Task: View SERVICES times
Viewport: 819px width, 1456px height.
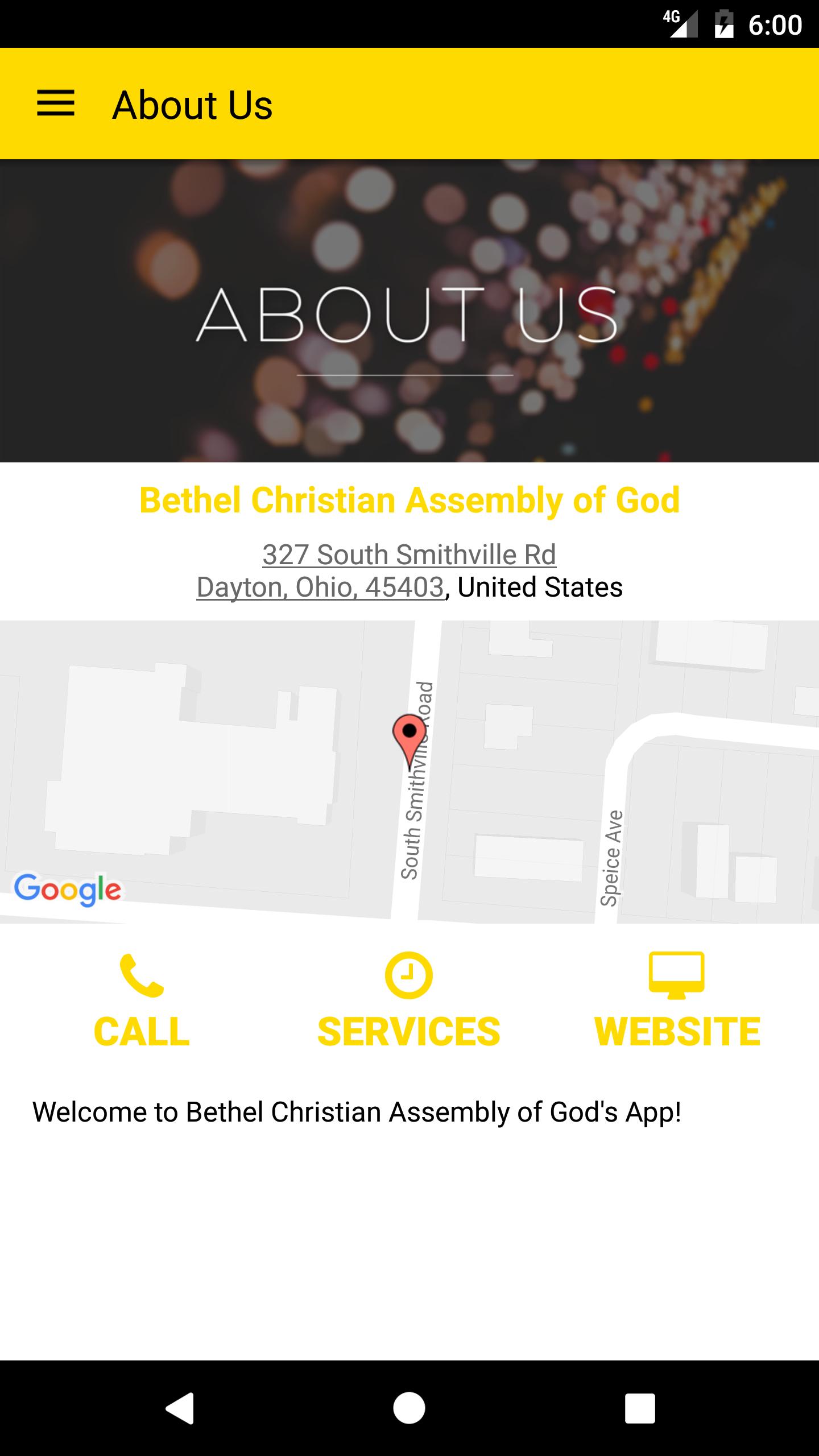Action: click(409, 1002)
